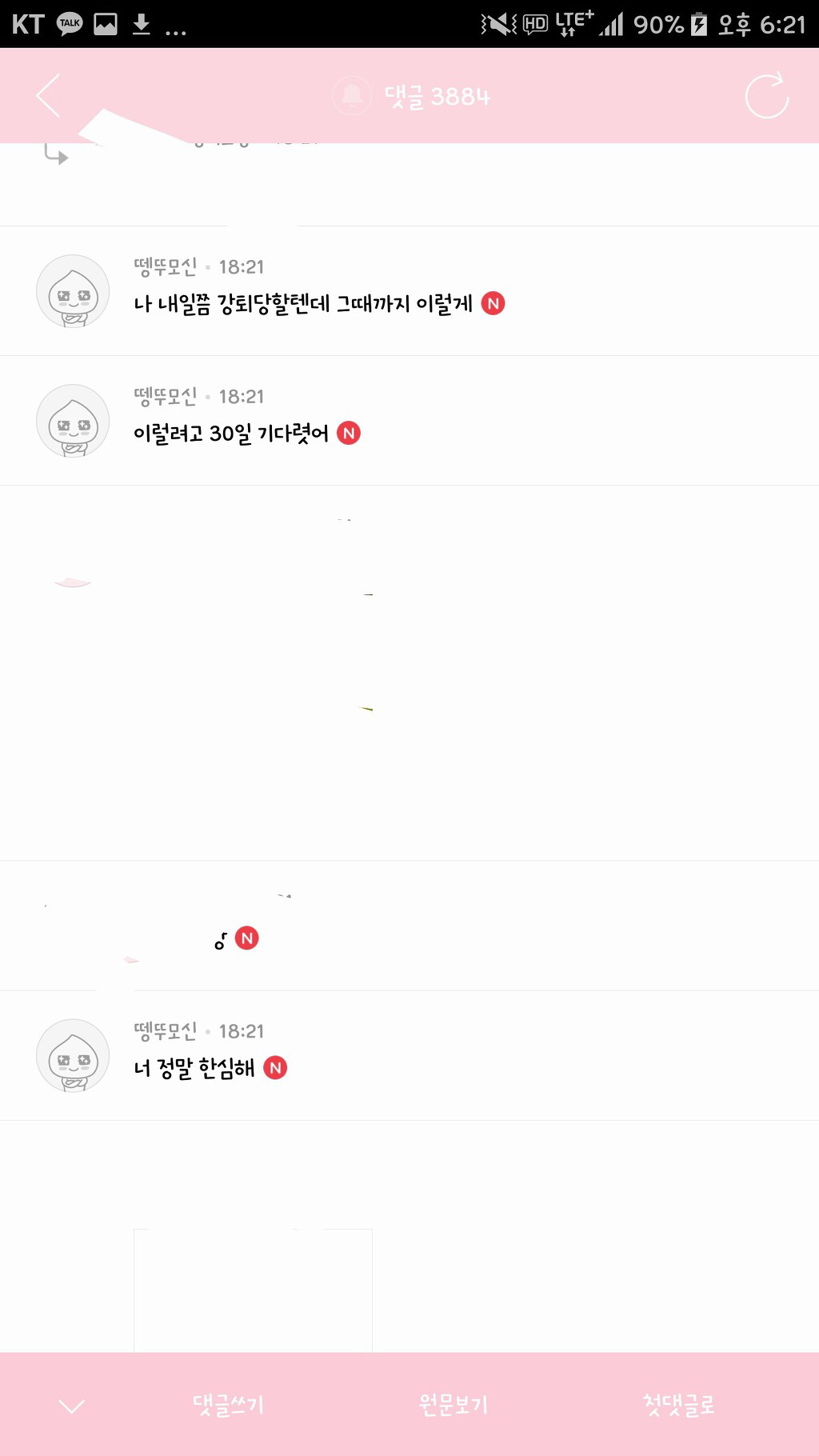Tap the down chevron in bottom bar
The image size is (819, 1456).
72,1406
